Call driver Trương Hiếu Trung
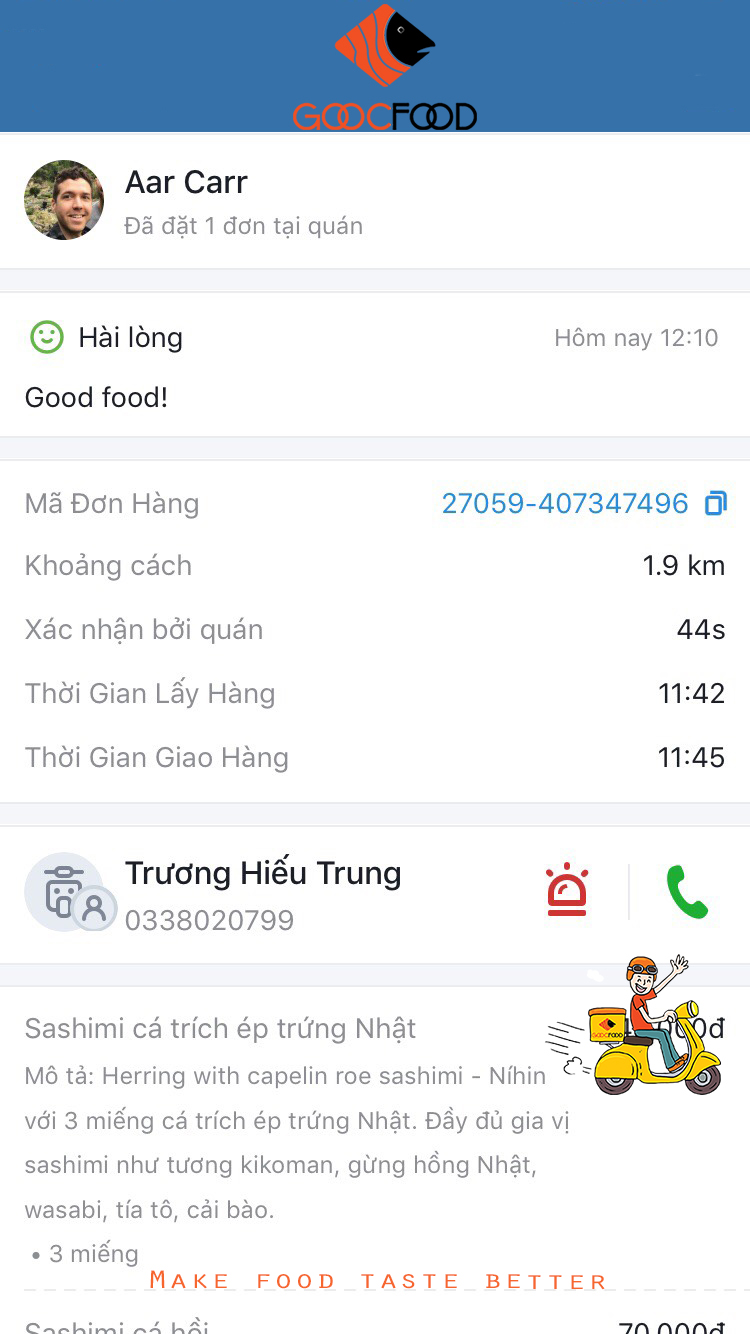750x1334 pixels. (687, 892)
